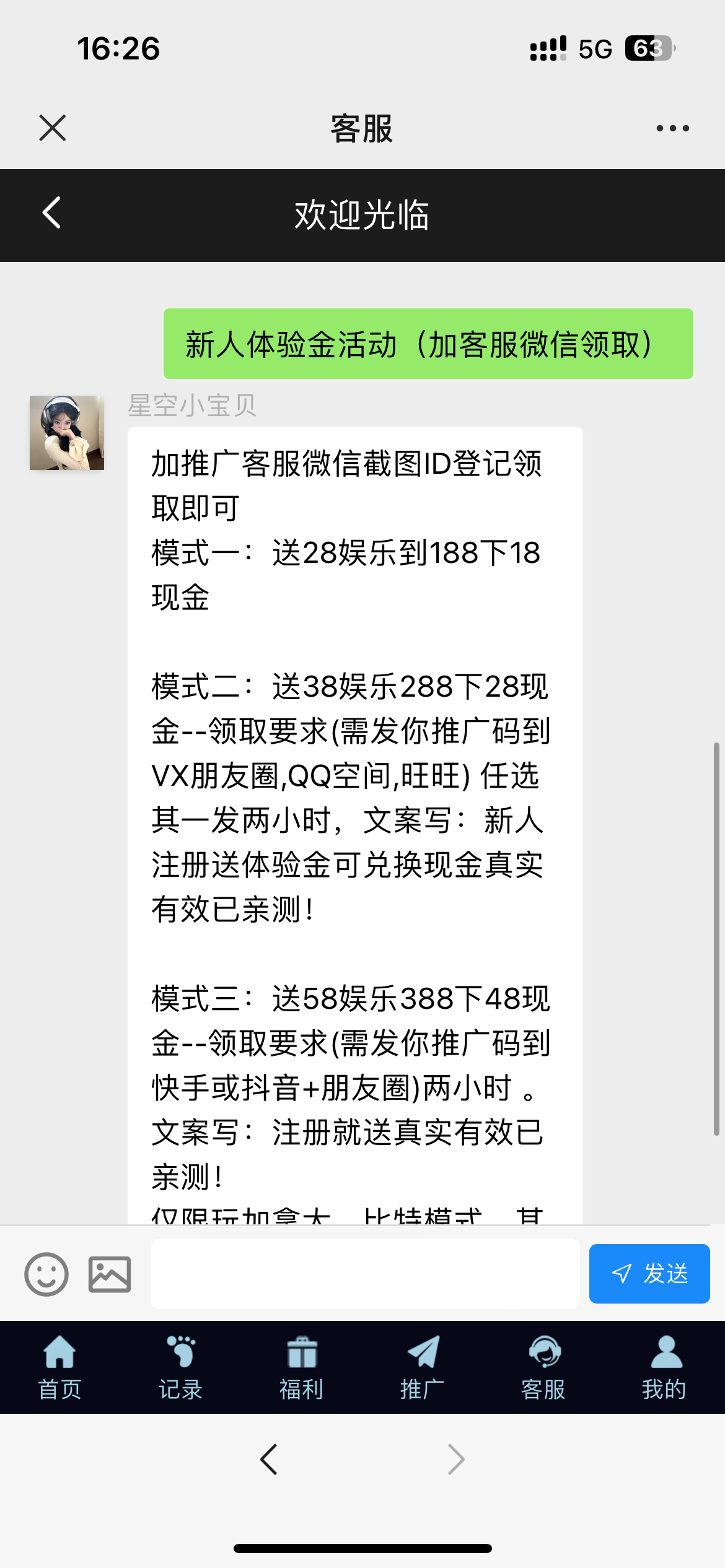
Task: Tap the 发送 send button
Action: [649, 1274]
